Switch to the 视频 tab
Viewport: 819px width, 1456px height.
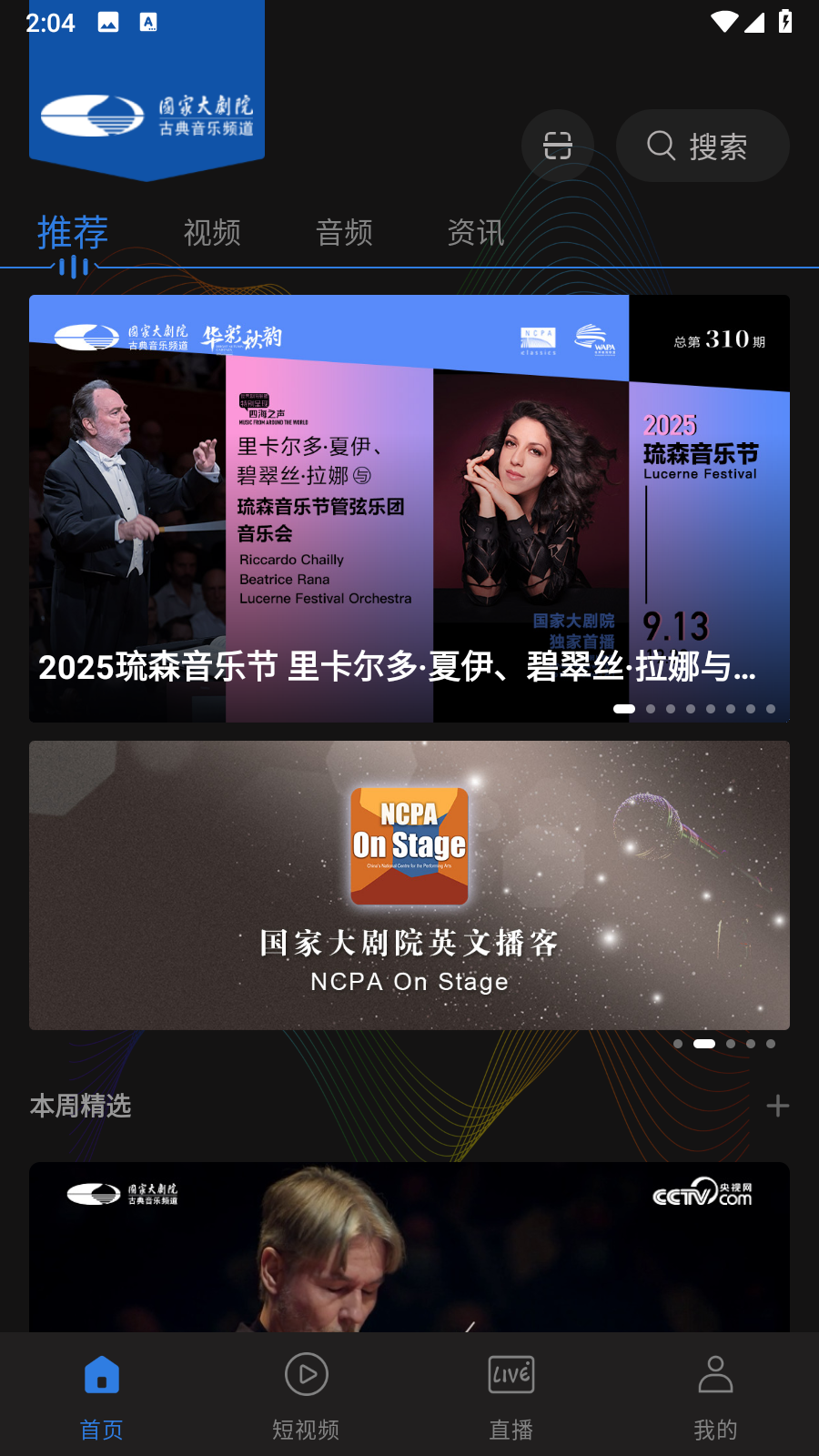212,233
